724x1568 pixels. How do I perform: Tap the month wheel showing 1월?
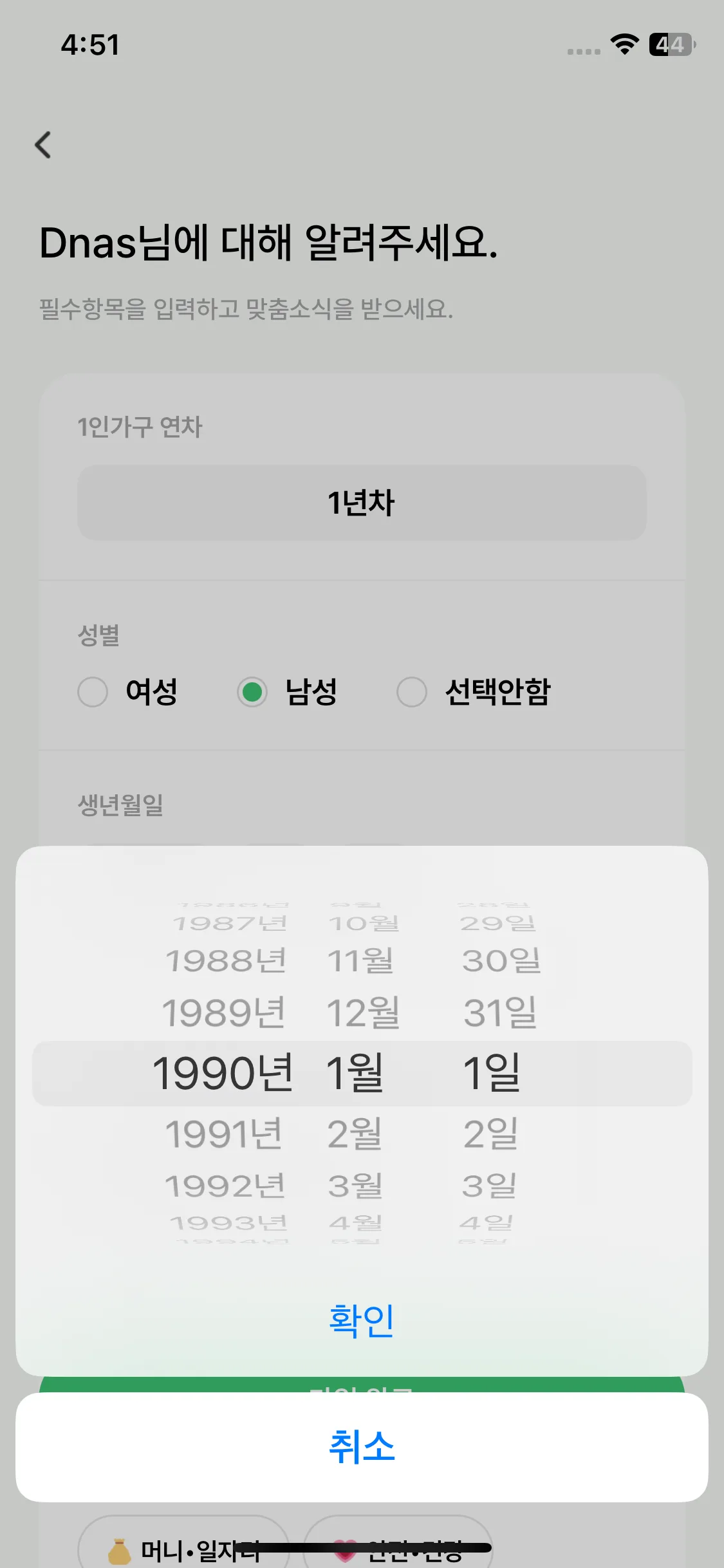click(356, 1072)
